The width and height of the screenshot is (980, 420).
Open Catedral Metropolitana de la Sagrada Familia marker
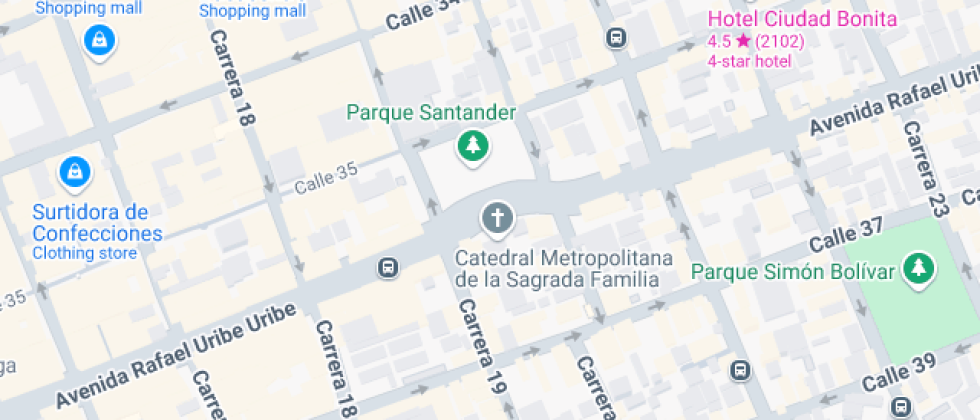pos(497,216)
